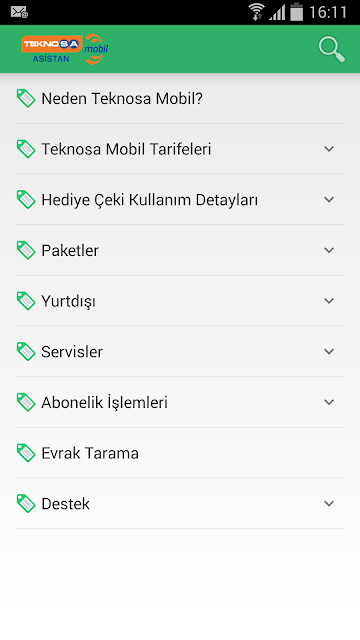360x640 pixels.
Task: Expand Teknosa Mobil Tarifeleri section
Action: click(180, 149)
